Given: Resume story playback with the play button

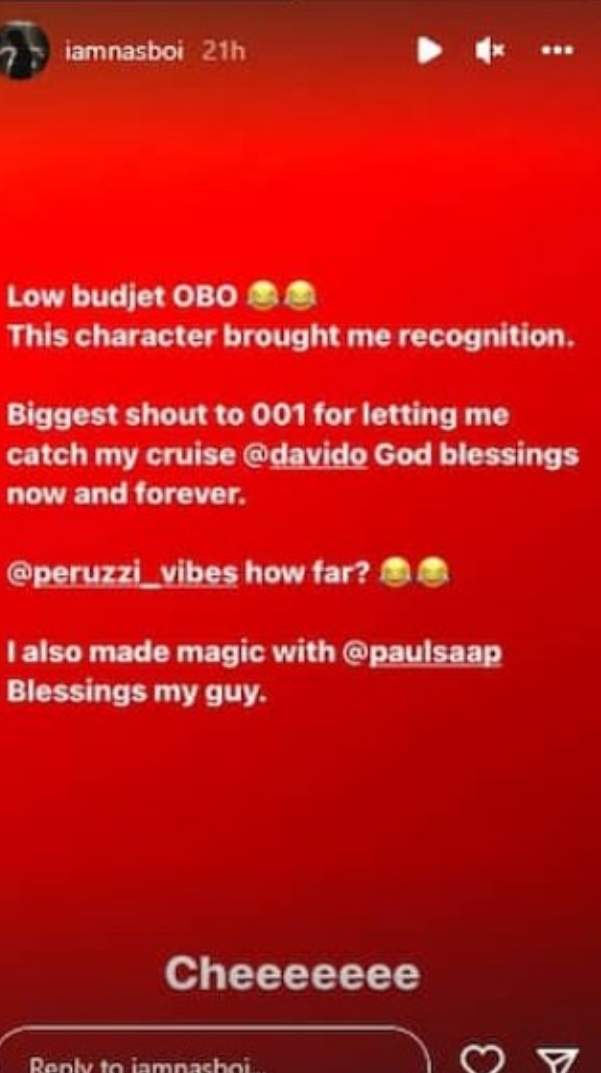Looking at the screenshot, I should pyautogui.click(x=429, y=51).
